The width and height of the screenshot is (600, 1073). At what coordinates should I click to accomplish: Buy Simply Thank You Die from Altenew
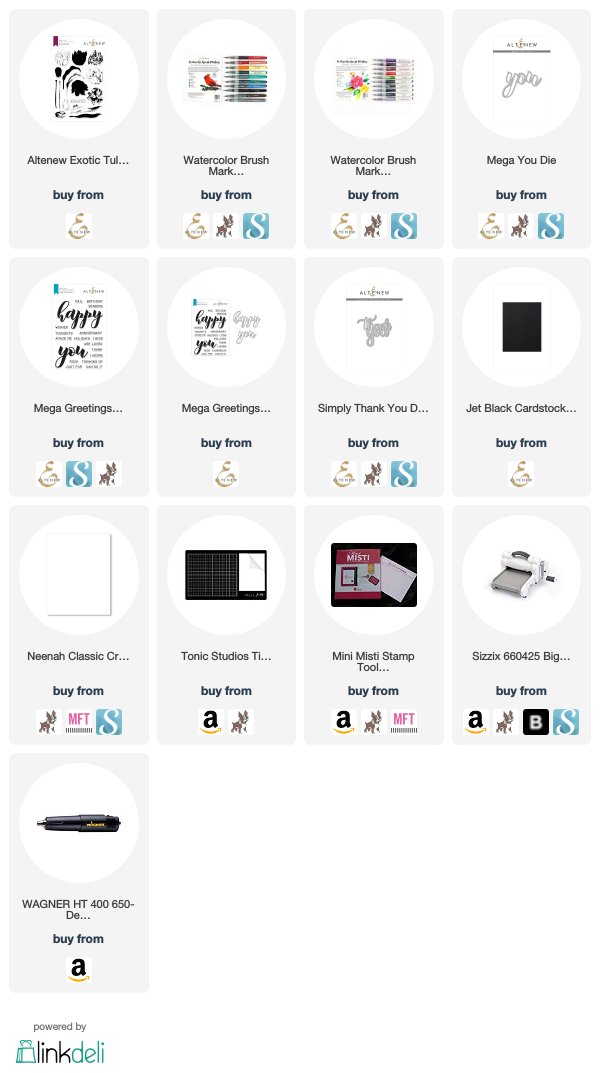click(344, 473)
